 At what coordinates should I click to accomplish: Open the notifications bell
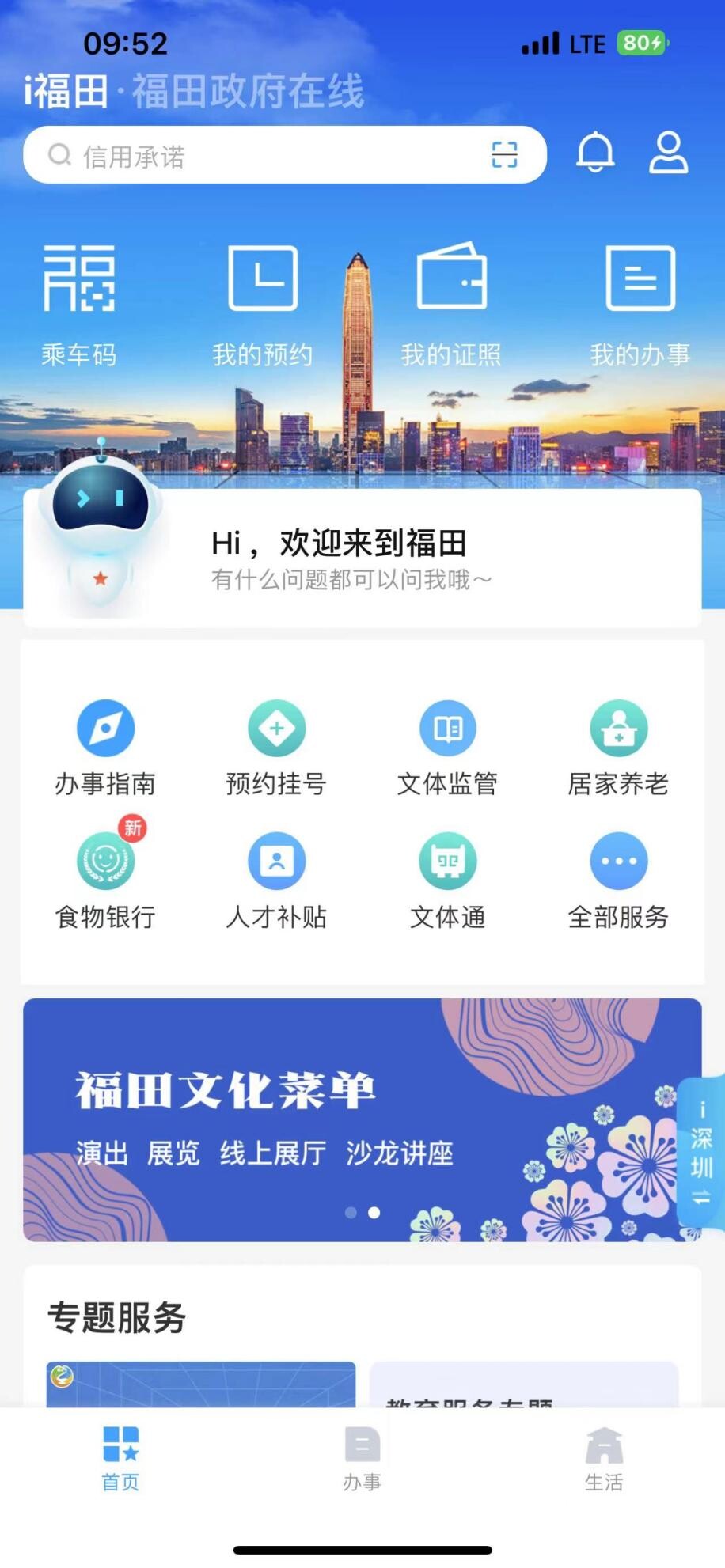click(x=595, y=152)
